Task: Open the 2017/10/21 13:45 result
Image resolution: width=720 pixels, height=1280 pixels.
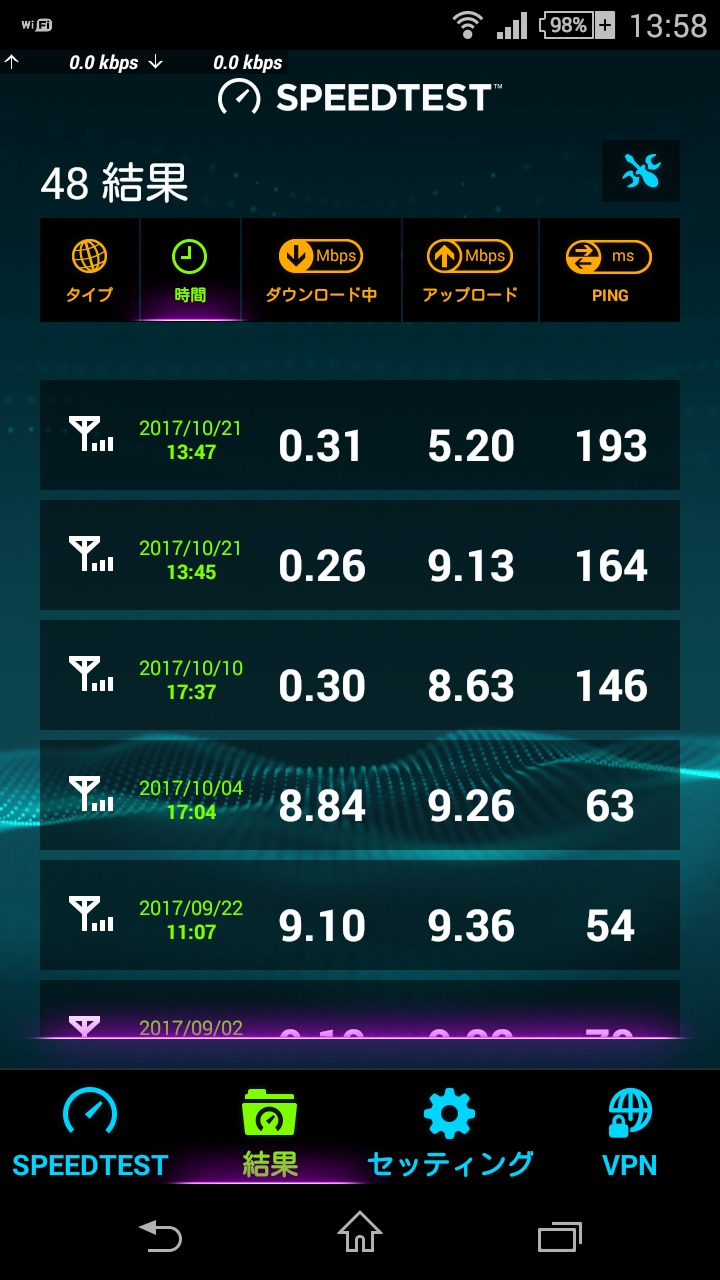Action: [x=360, y=556]
